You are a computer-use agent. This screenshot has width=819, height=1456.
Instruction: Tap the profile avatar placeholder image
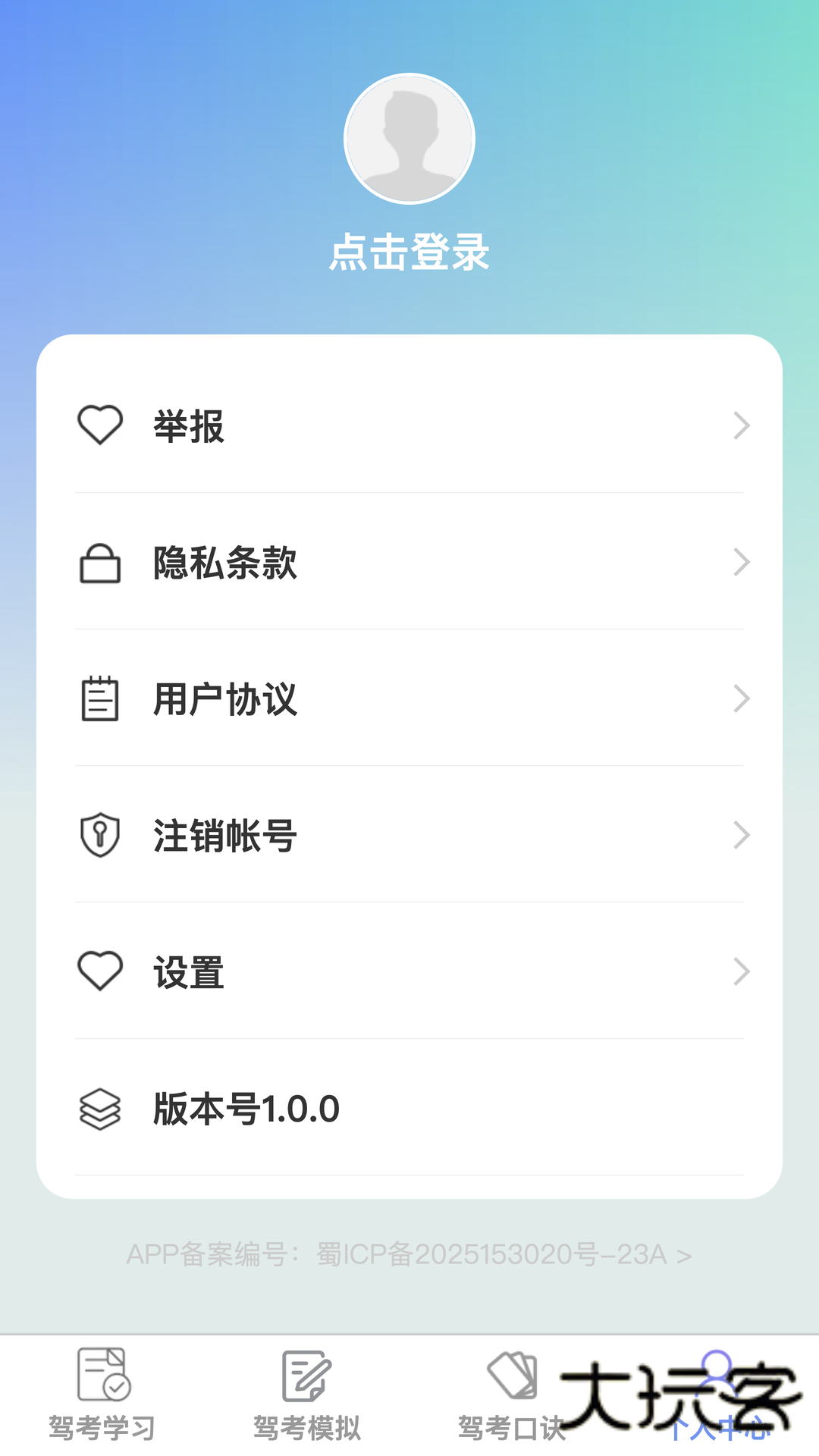tap(409, 138)
